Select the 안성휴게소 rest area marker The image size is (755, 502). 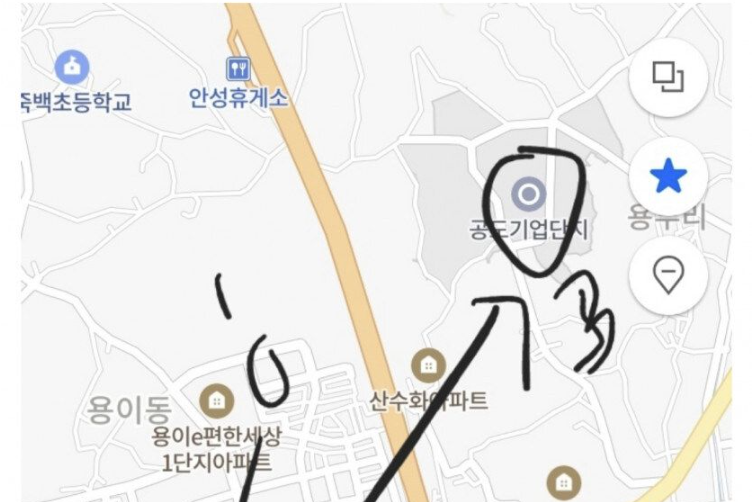pyautogui.click(x=238, y=69)
